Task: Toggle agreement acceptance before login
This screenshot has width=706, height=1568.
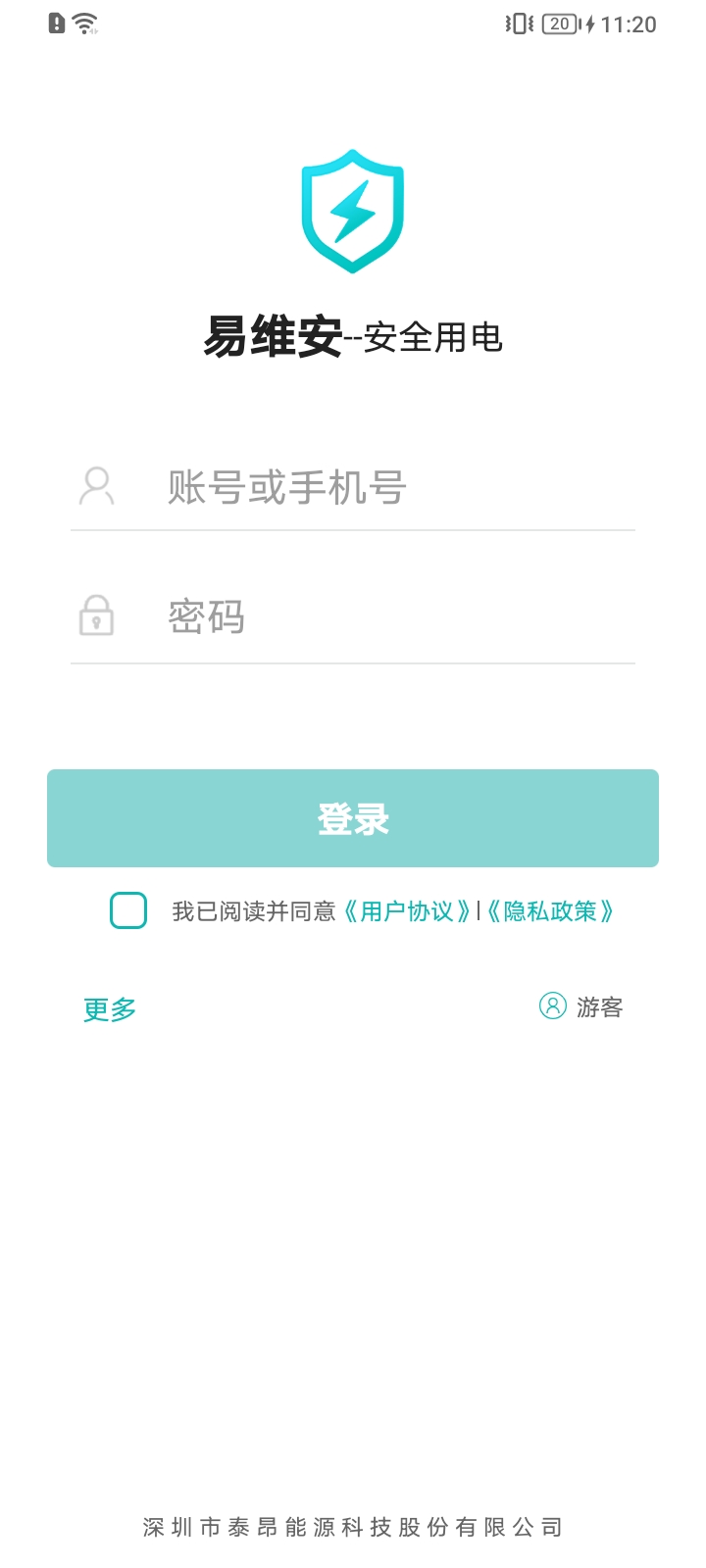Action: (128, 911)
